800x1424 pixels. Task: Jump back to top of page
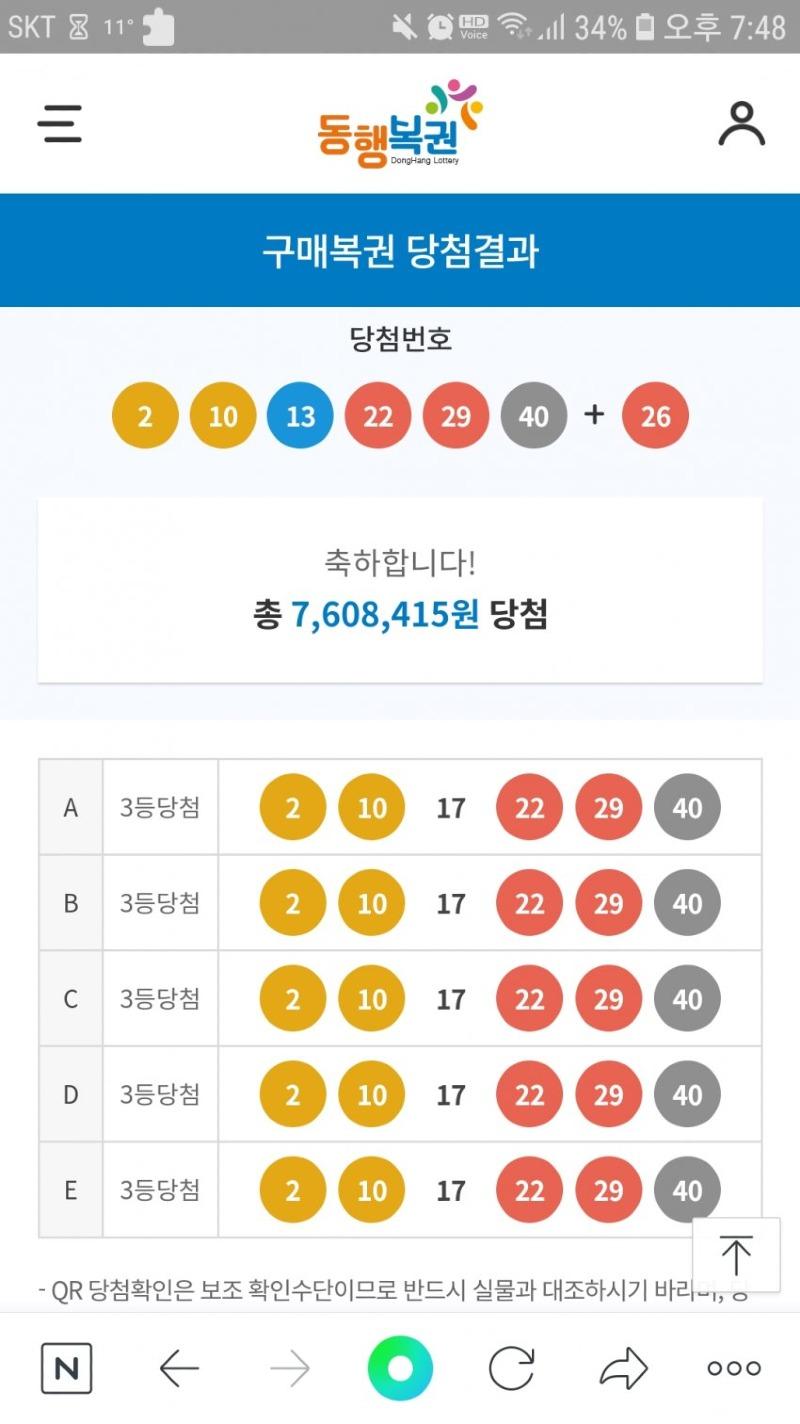coord(736,1255)
